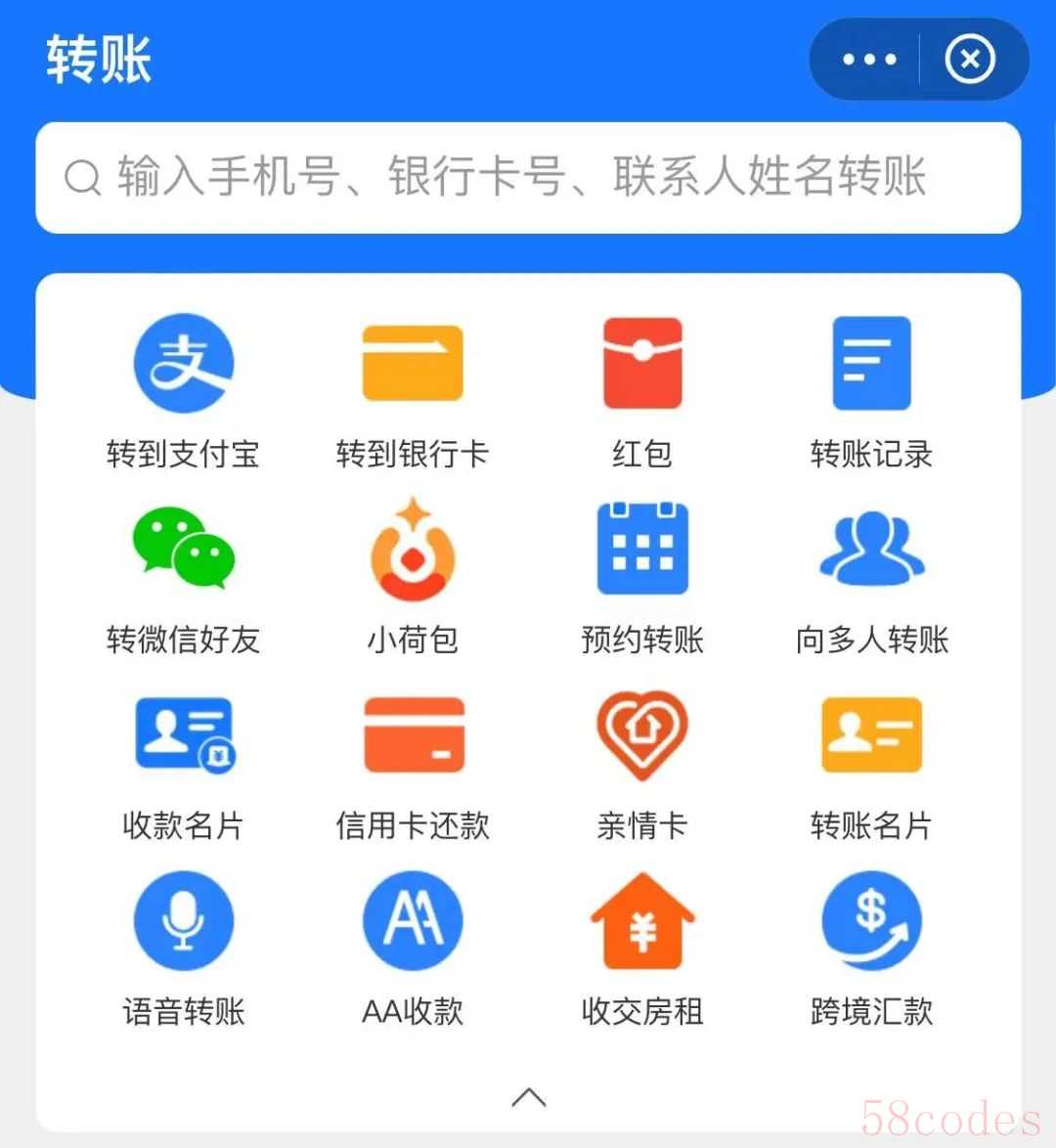Image resolution: width=1056 pixels, height=1148 pixels.
Task: Open 转账名片 transfer card
Action: pos(871,735)
